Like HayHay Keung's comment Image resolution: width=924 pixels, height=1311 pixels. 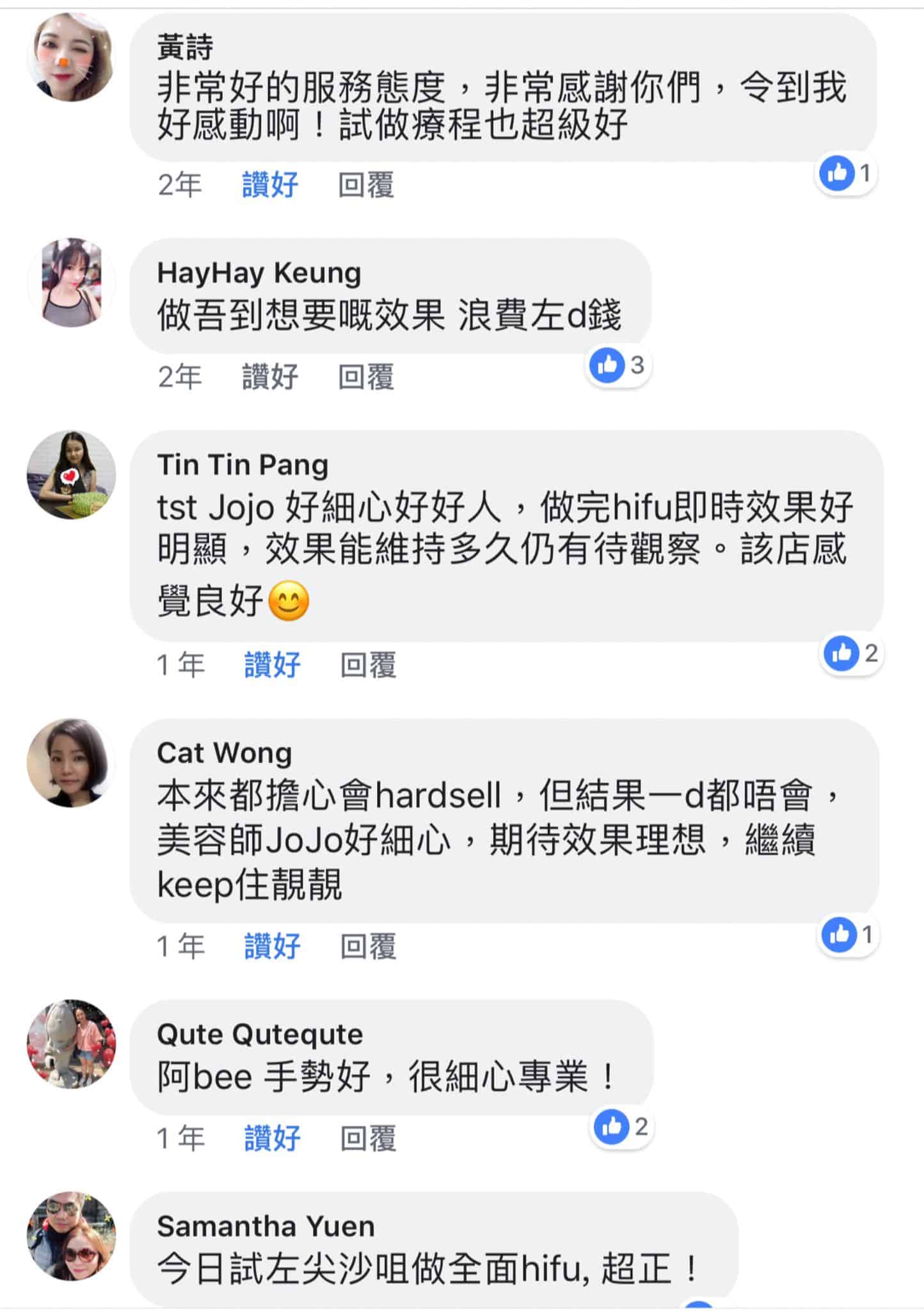pos(270,376)
